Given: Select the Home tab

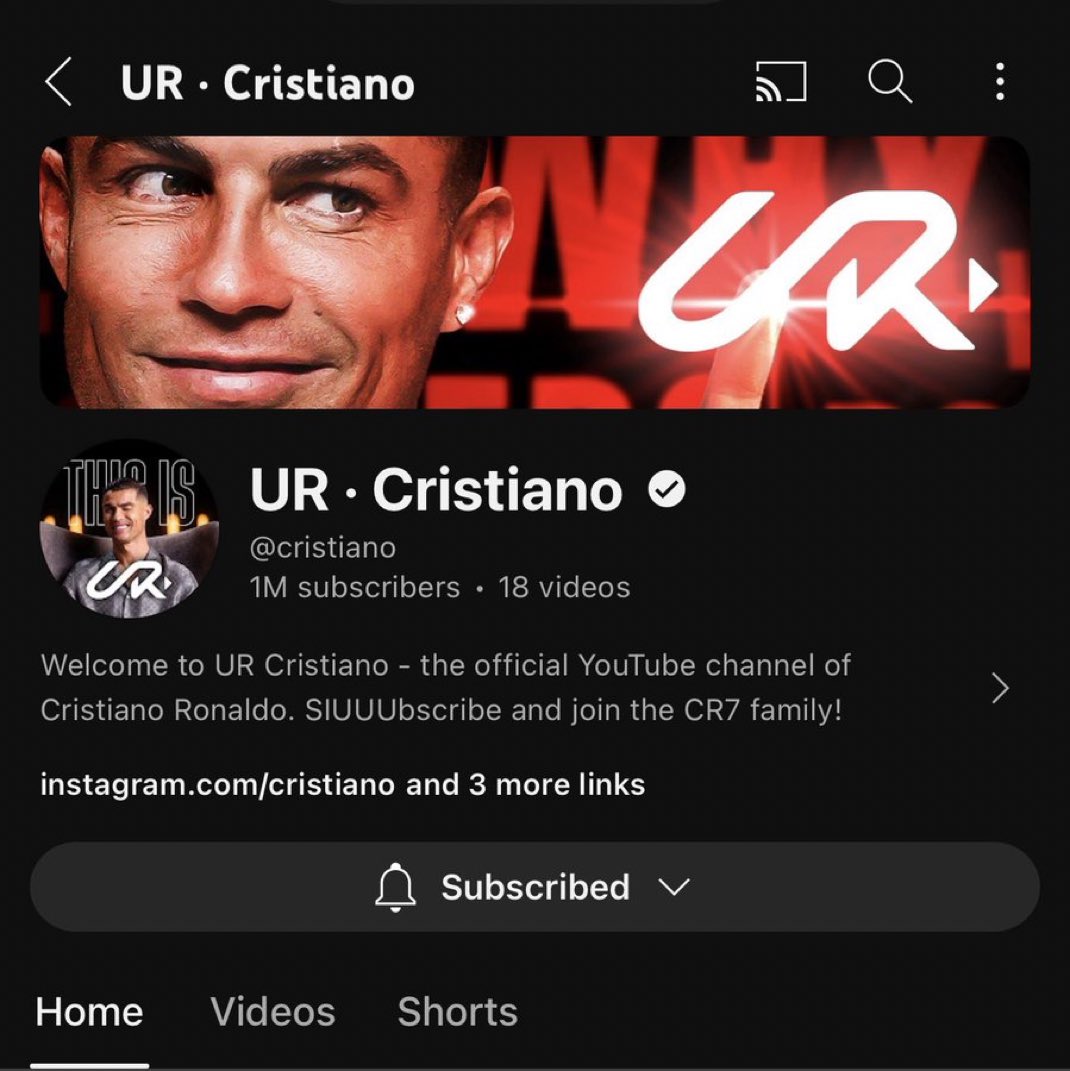Looking at the screenshot, I should pos(89,1012).
